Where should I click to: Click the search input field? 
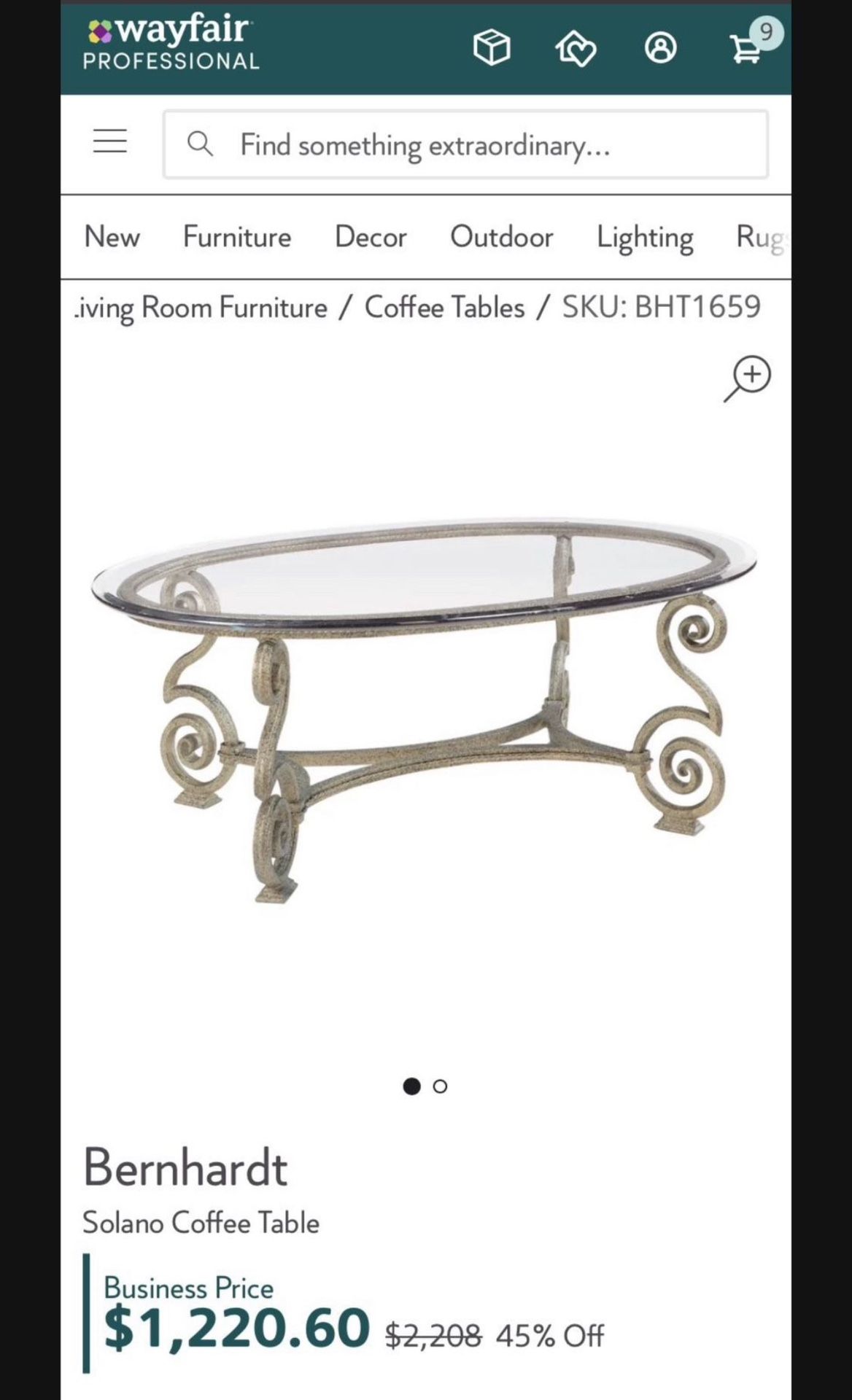(467, 145)
